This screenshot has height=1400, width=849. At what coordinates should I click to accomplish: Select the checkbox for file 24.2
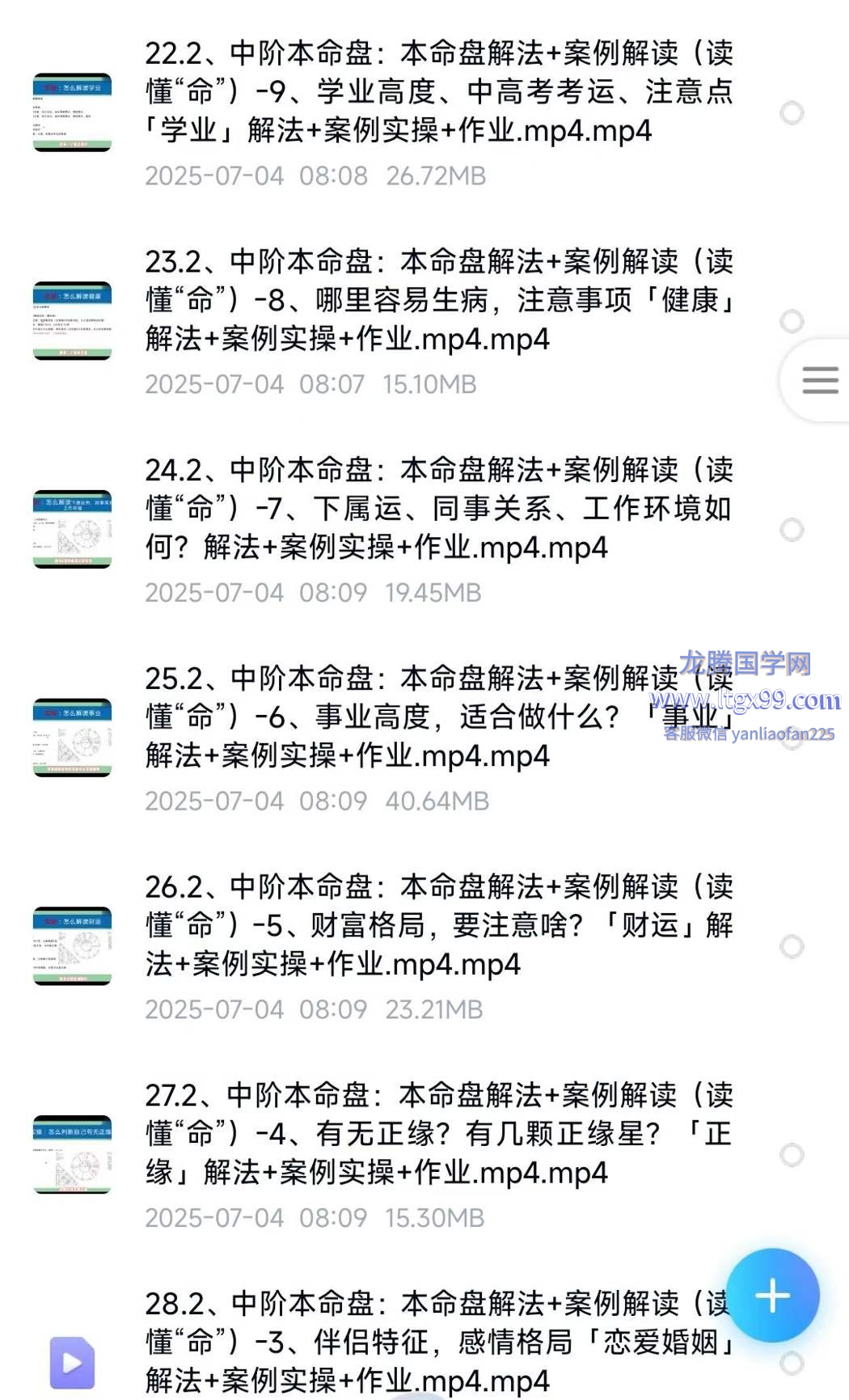(792, 530)
